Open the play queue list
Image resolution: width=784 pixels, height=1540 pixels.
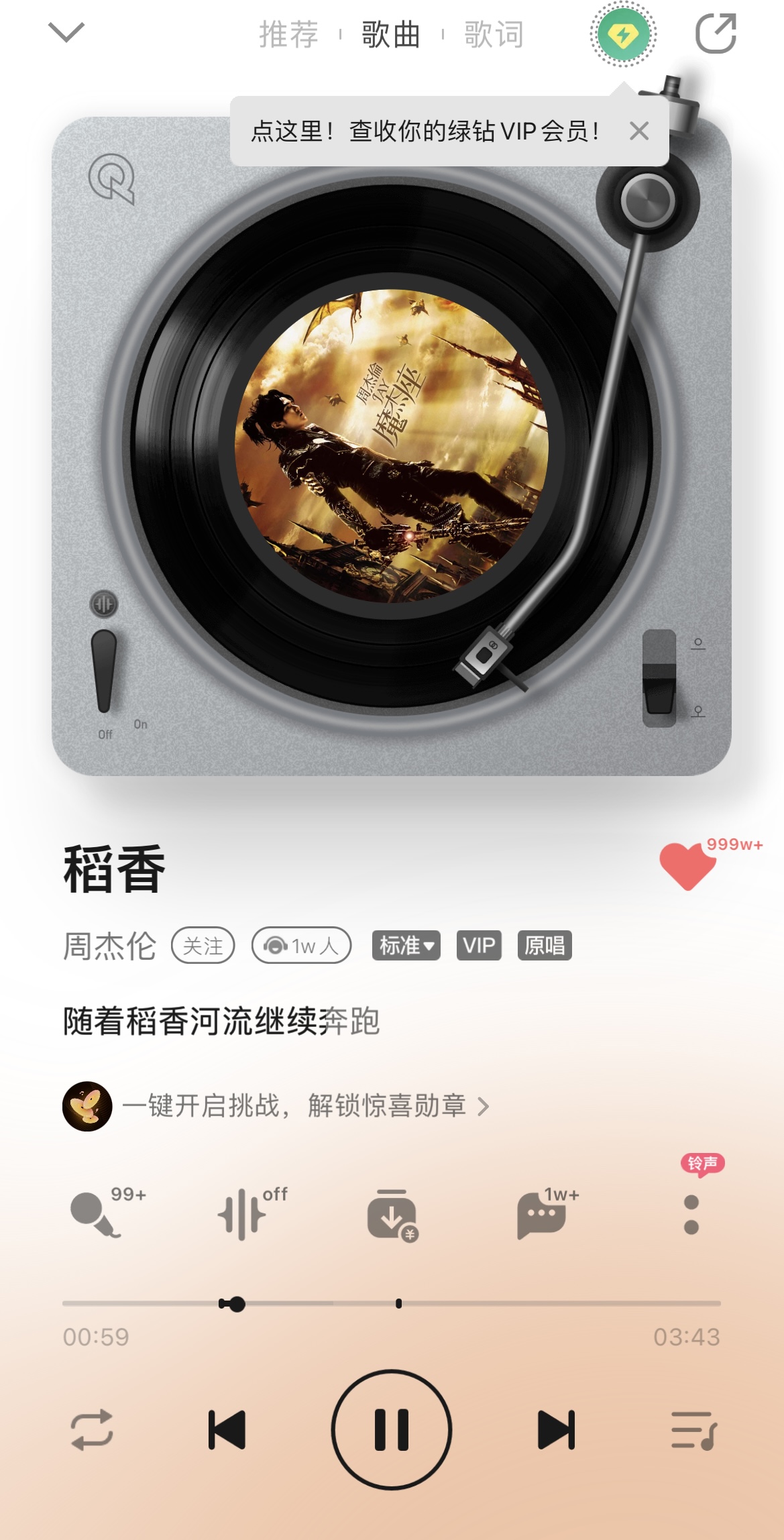694,1430
